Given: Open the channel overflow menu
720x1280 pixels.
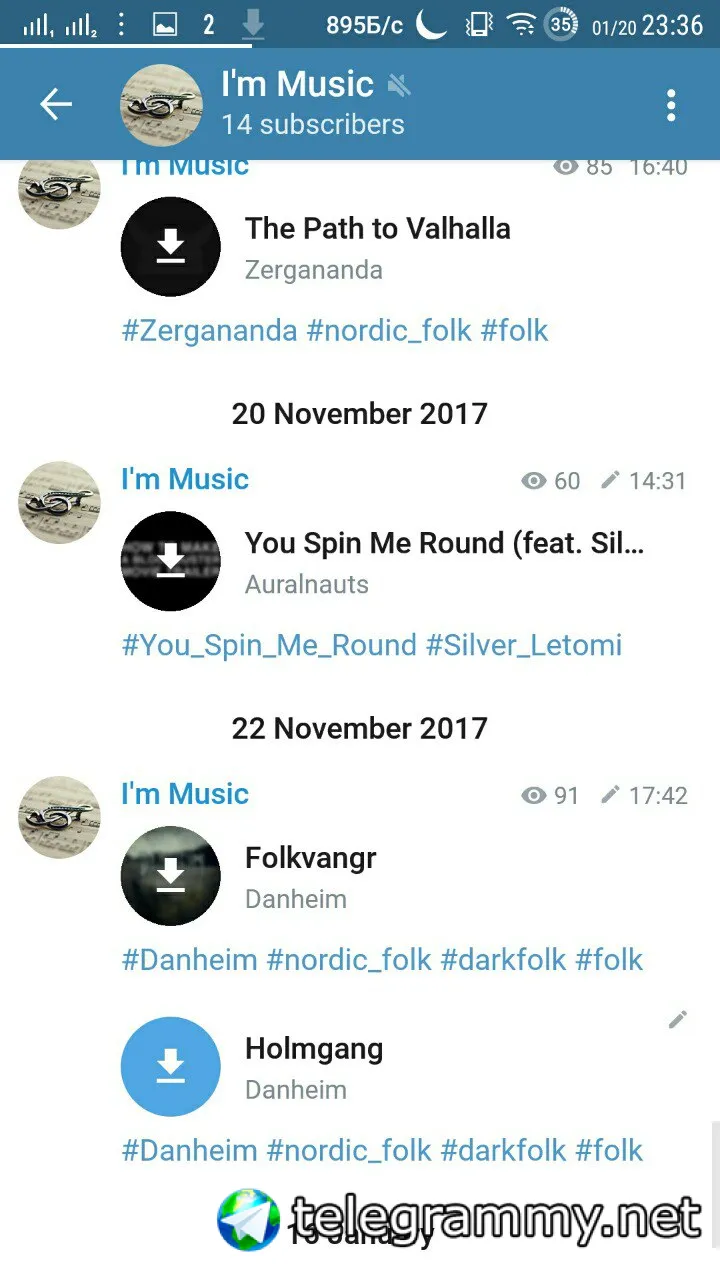Looking at the screenshot, I should 671,105.
